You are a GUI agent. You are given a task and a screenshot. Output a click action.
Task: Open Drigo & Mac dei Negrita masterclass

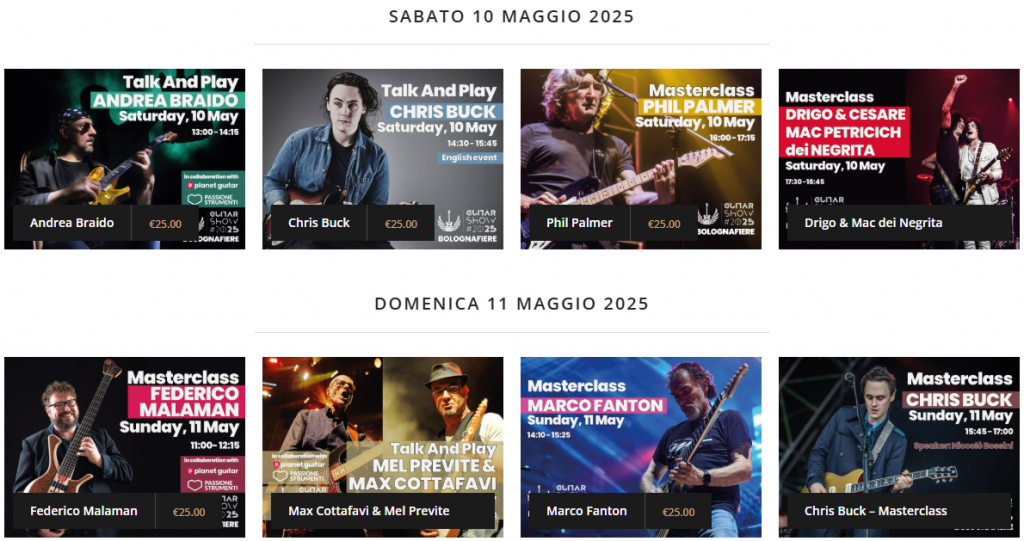(873, 223)
